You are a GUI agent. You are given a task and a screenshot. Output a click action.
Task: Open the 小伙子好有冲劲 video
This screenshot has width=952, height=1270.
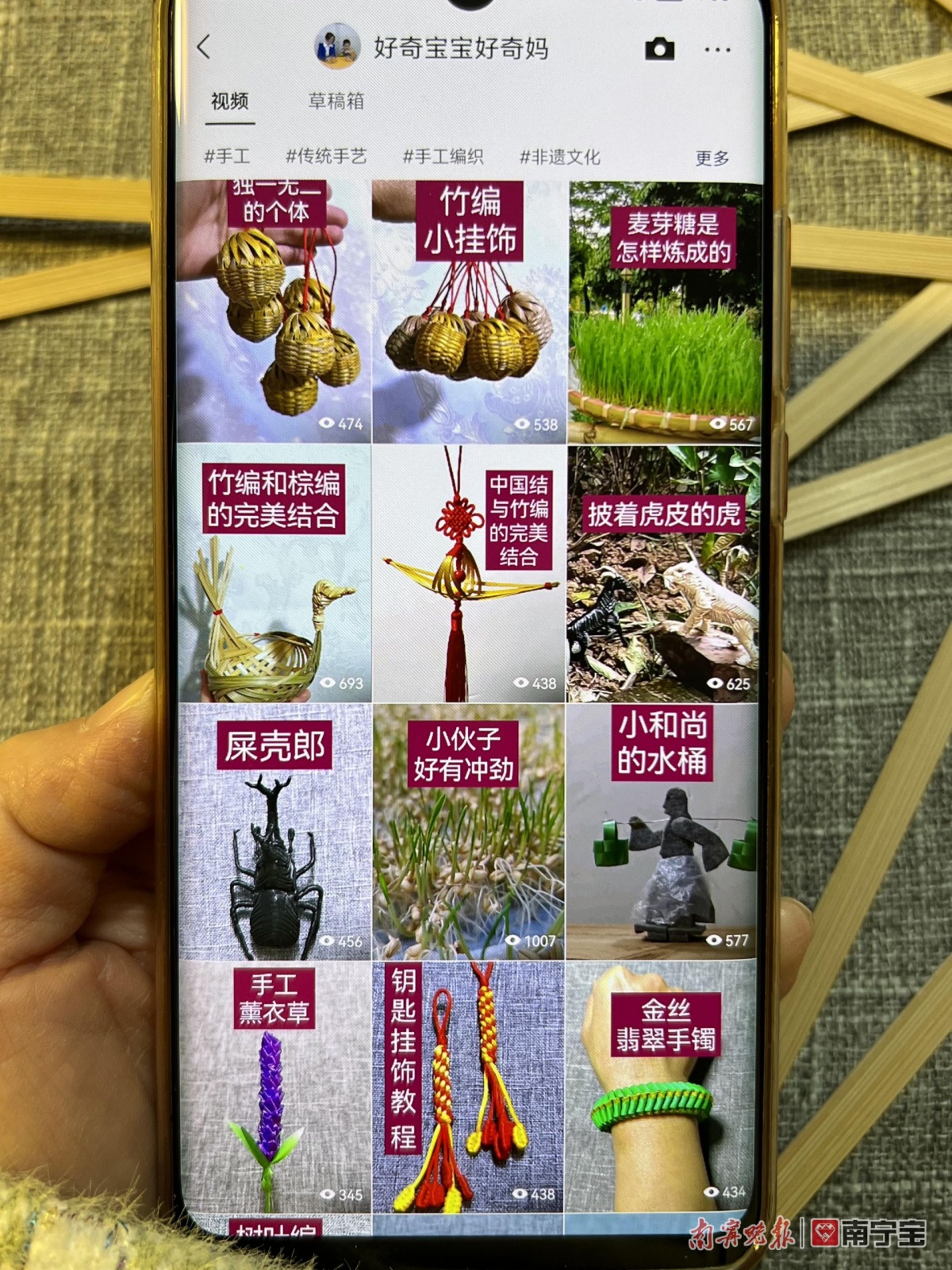469,832
